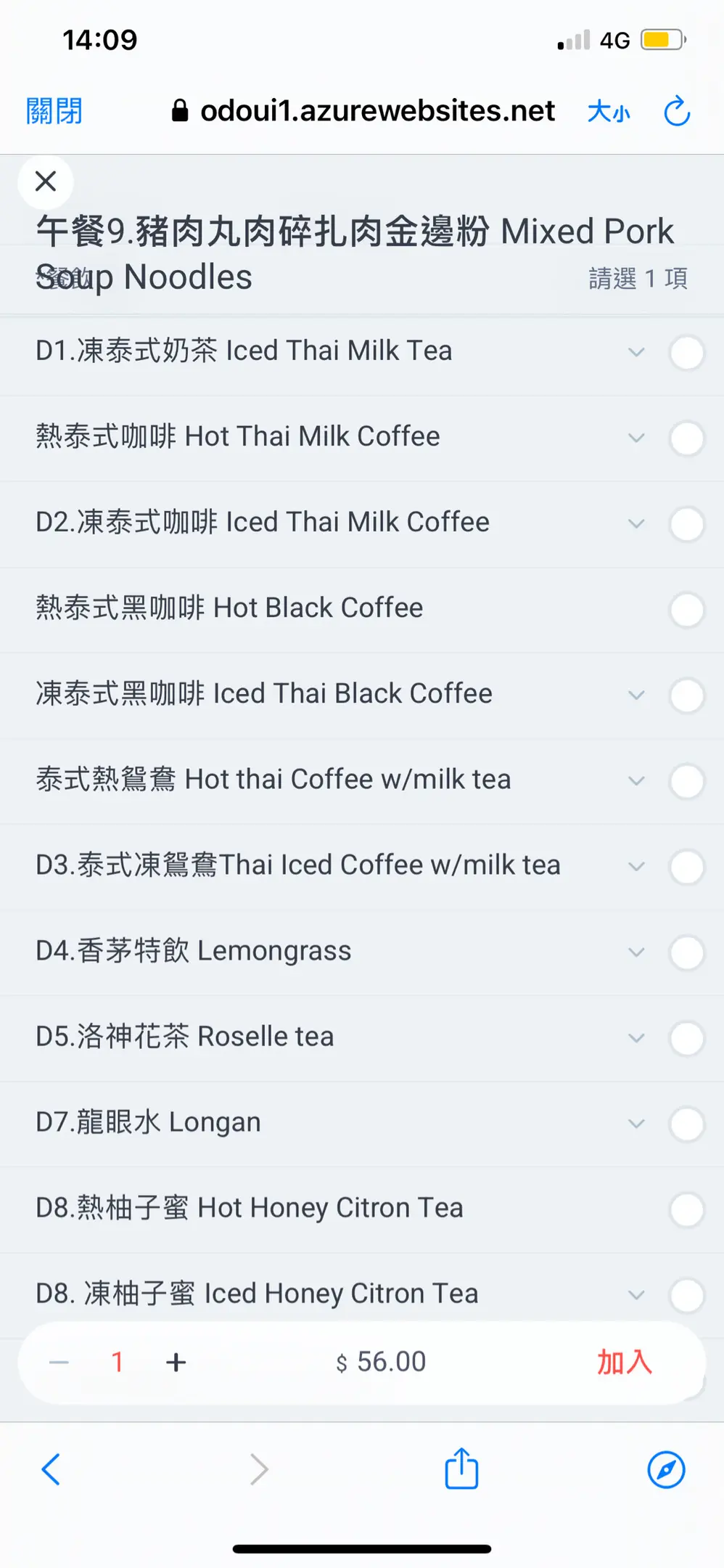Tap 加入 to add to cart
Viewport: 724px width, 1568px height.
(x=624, y=1363)
